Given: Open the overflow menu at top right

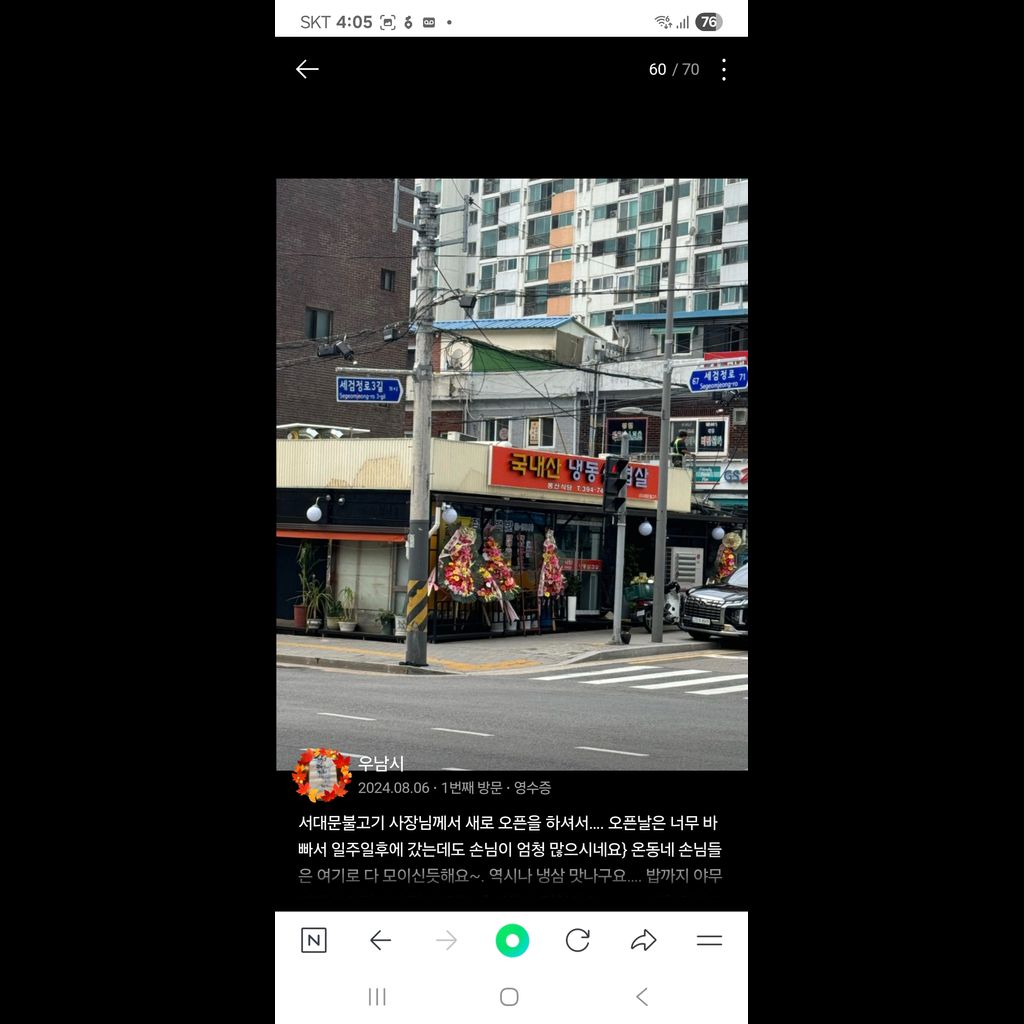Looking at the screenshot, I should pyautogui.click(x=723, y=69).
